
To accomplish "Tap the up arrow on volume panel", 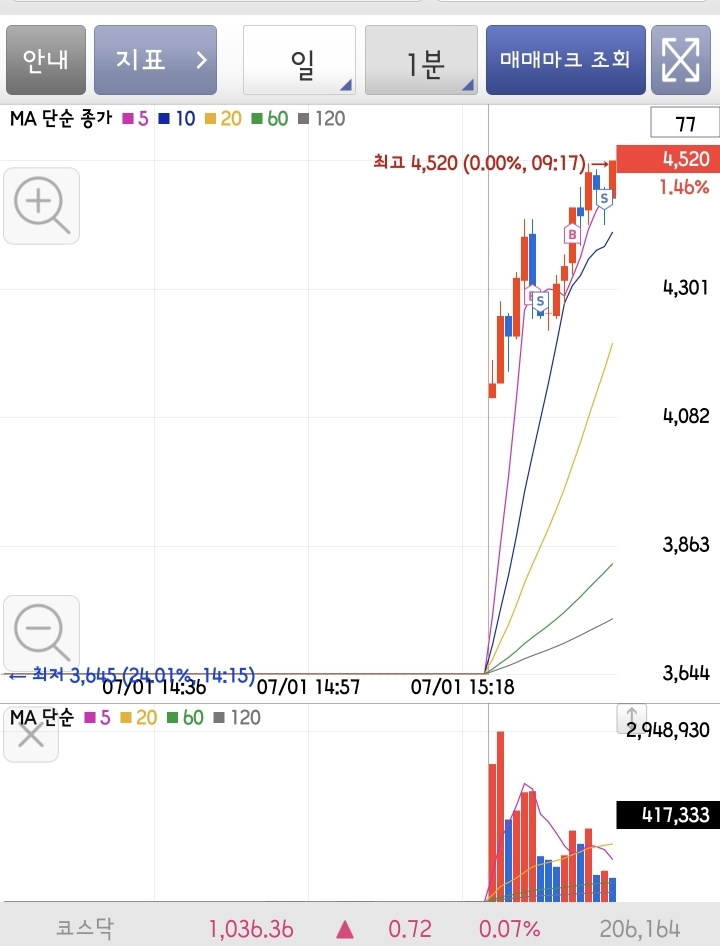I will click(631, 718).
